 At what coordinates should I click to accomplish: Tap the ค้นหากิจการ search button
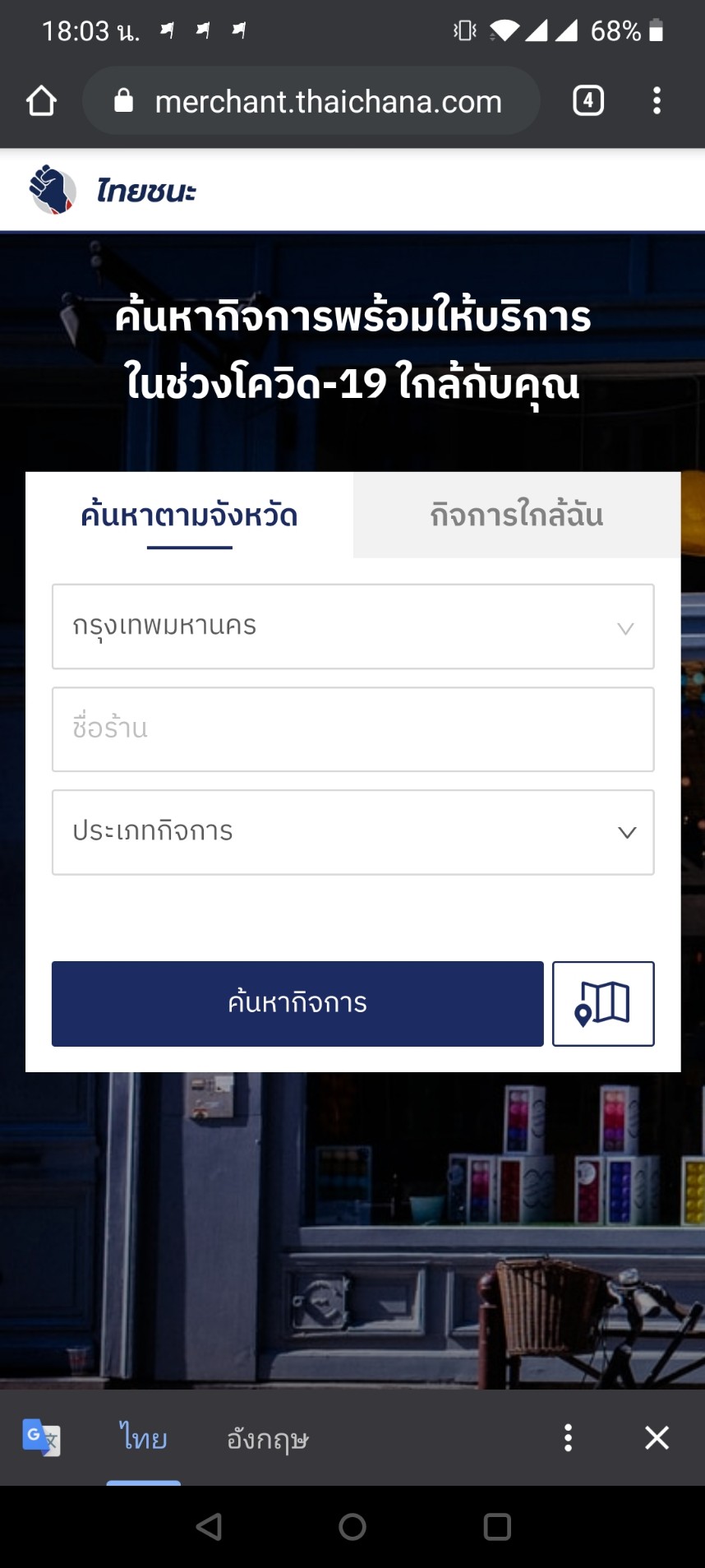[x=297, y=1003]
